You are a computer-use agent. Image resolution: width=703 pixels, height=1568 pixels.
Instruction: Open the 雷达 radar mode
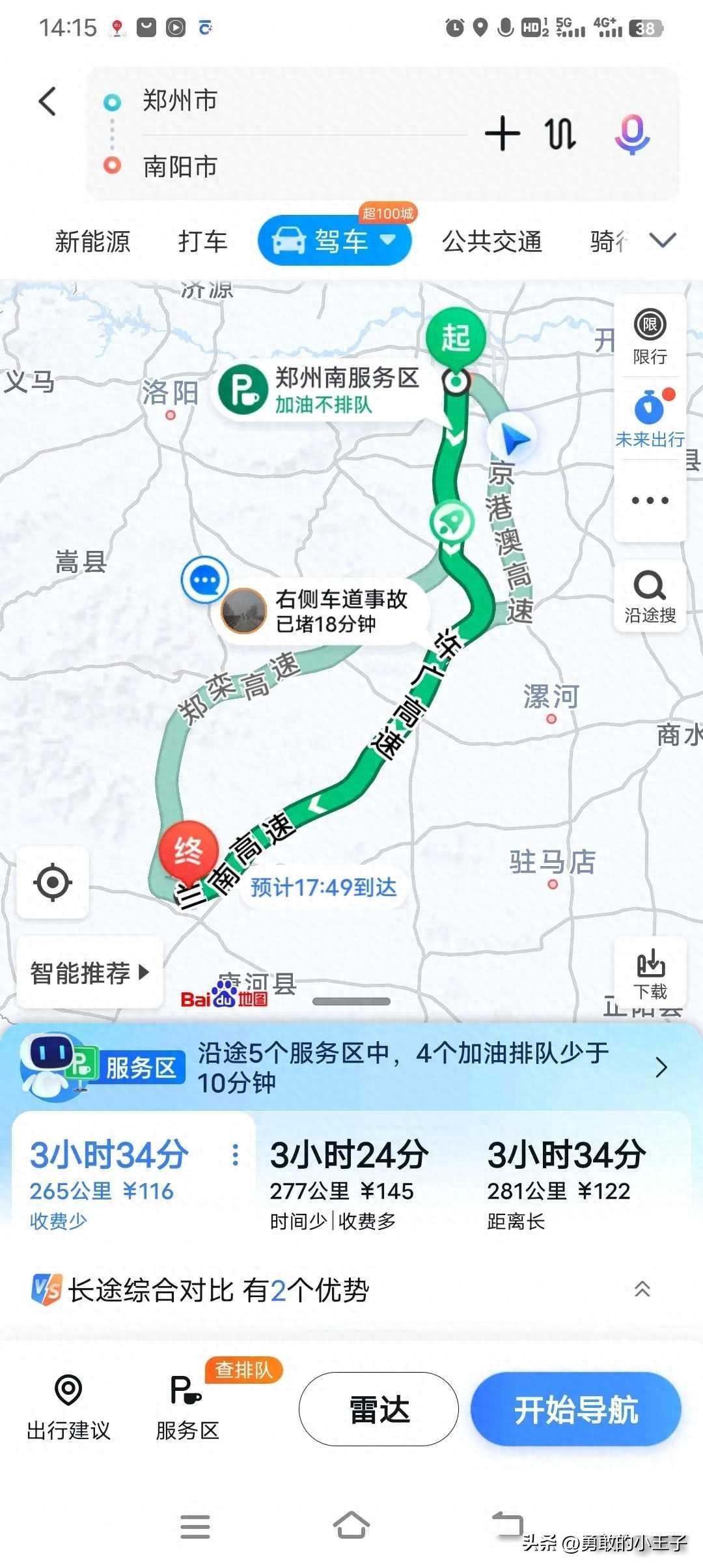[379, 1410]
